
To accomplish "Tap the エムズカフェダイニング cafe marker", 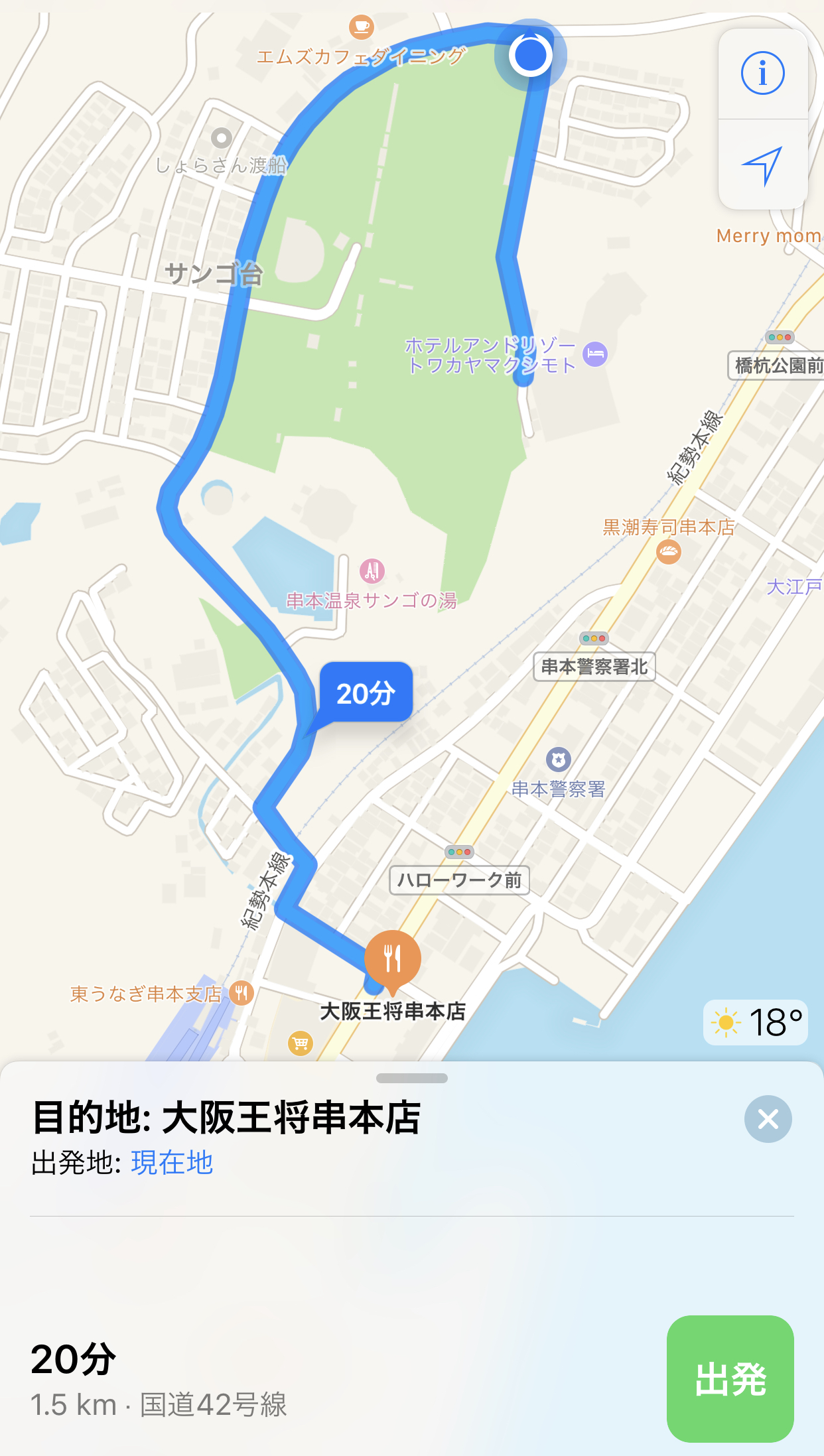I will coord(362,27).
